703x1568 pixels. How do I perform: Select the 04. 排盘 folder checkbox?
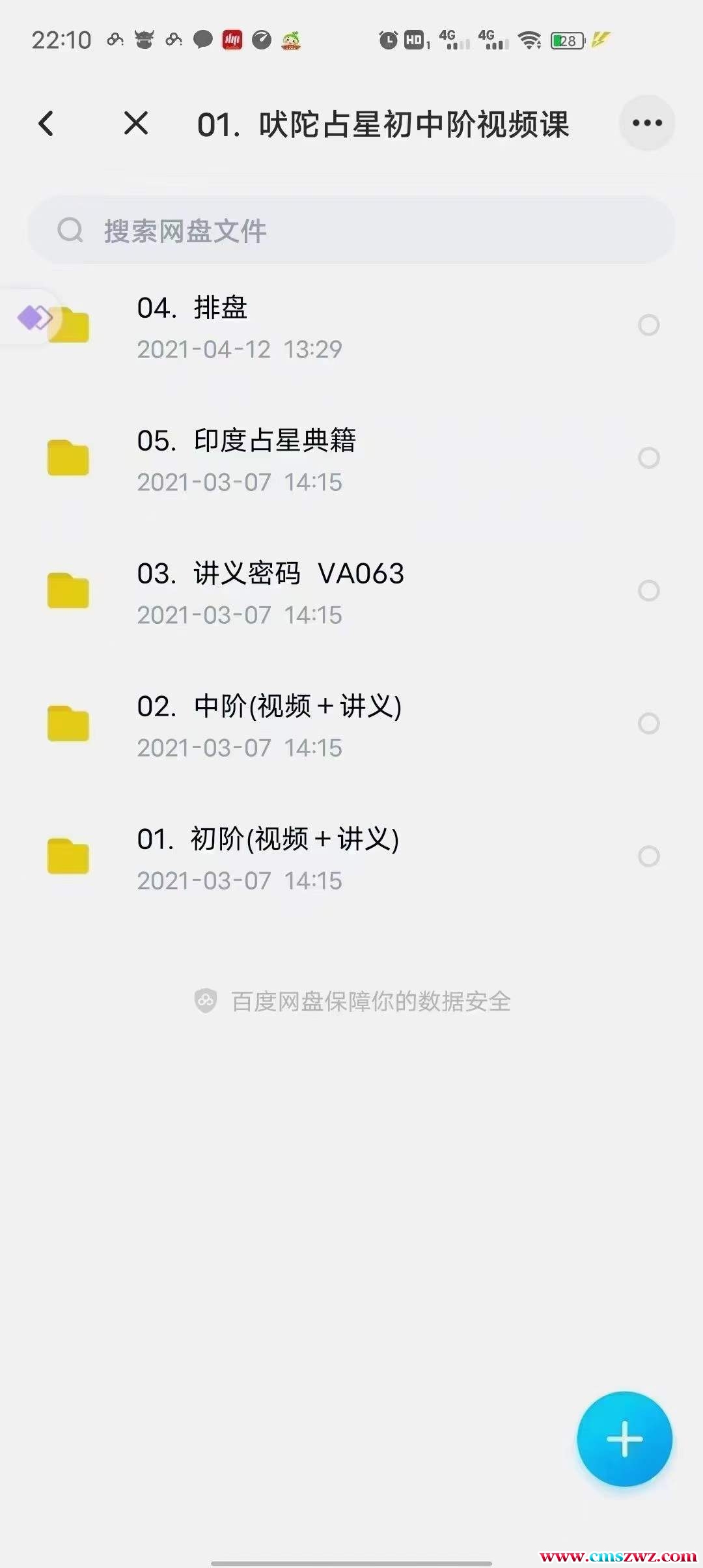tap(648, 325)
